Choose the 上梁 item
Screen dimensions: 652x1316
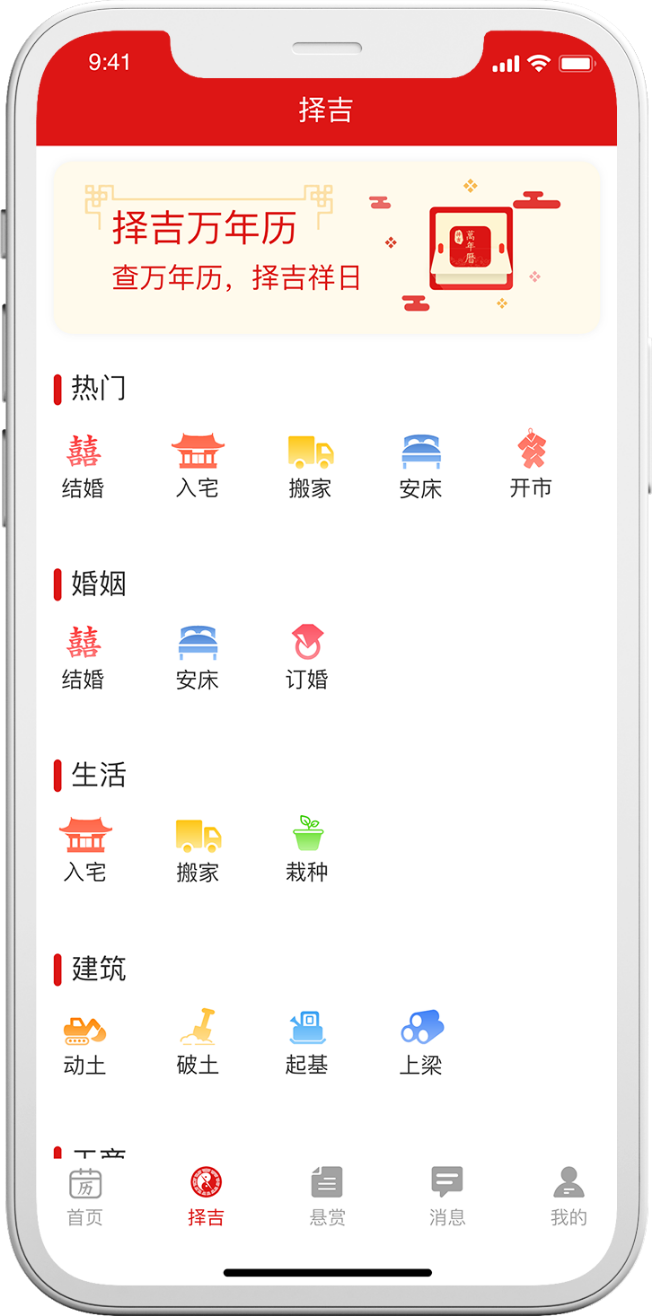[421, 1042]
